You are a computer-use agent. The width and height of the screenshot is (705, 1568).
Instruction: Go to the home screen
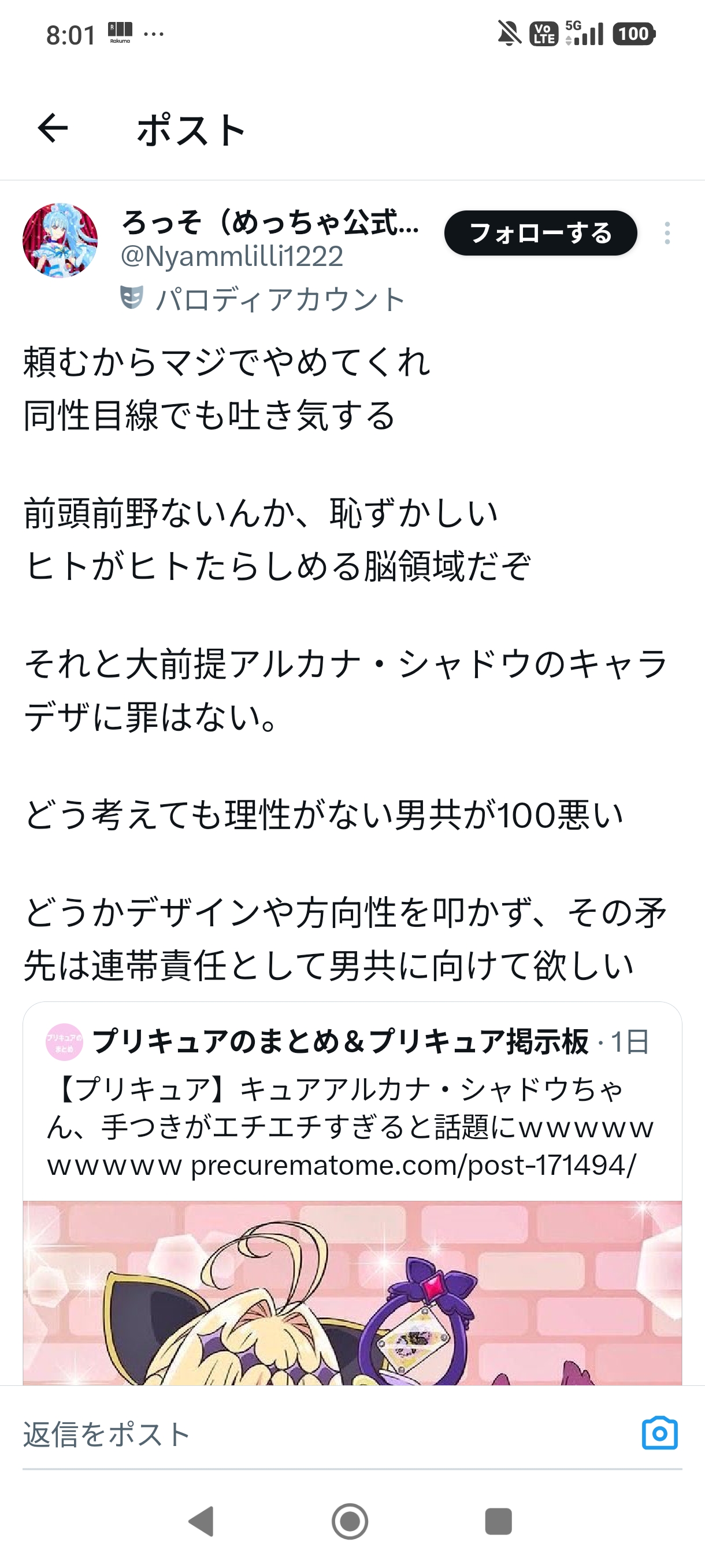click(x=350, y=1521)
